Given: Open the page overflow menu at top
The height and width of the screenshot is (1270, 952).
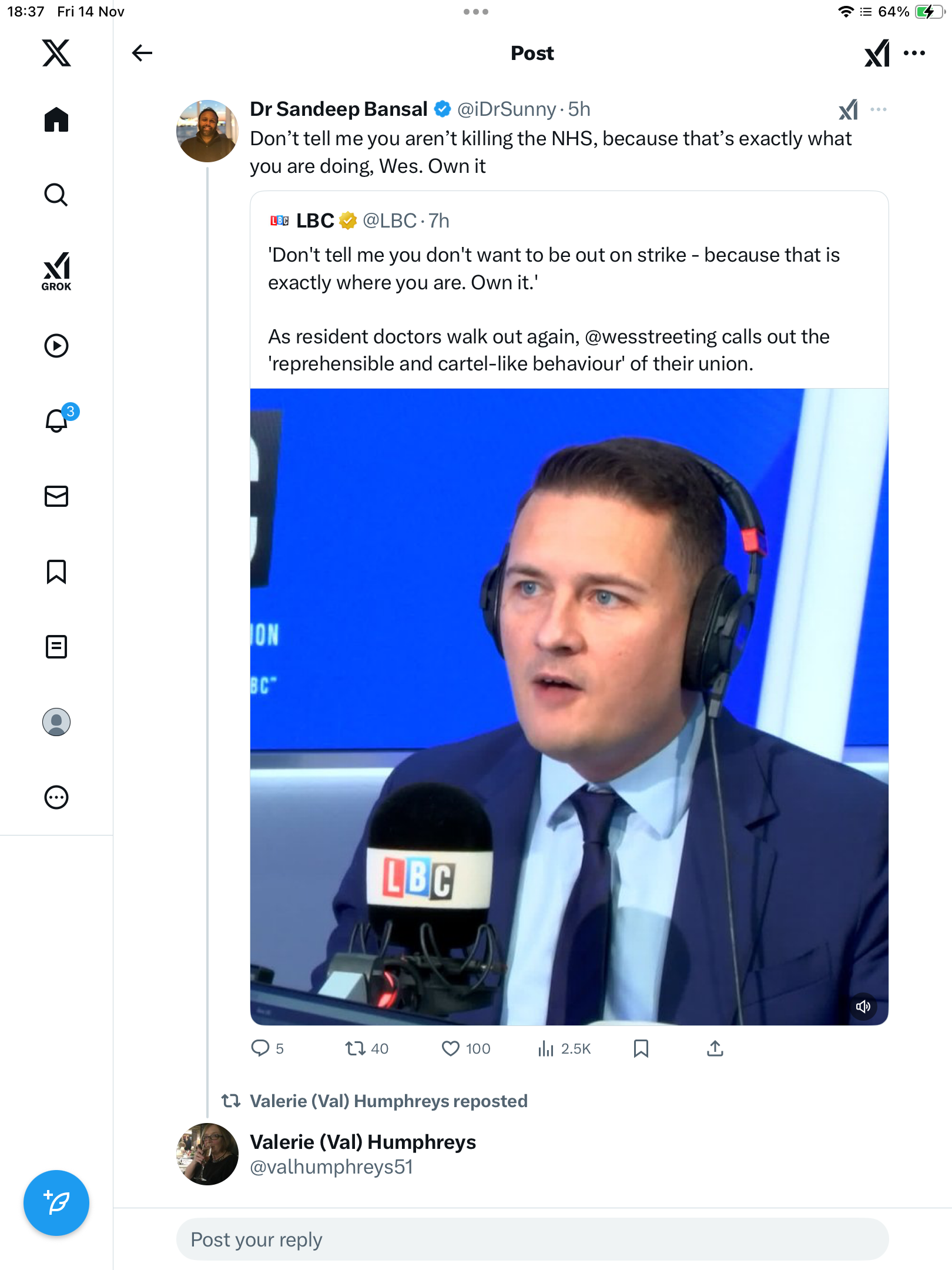Looking at the screenshot, I should coord(914,53).
